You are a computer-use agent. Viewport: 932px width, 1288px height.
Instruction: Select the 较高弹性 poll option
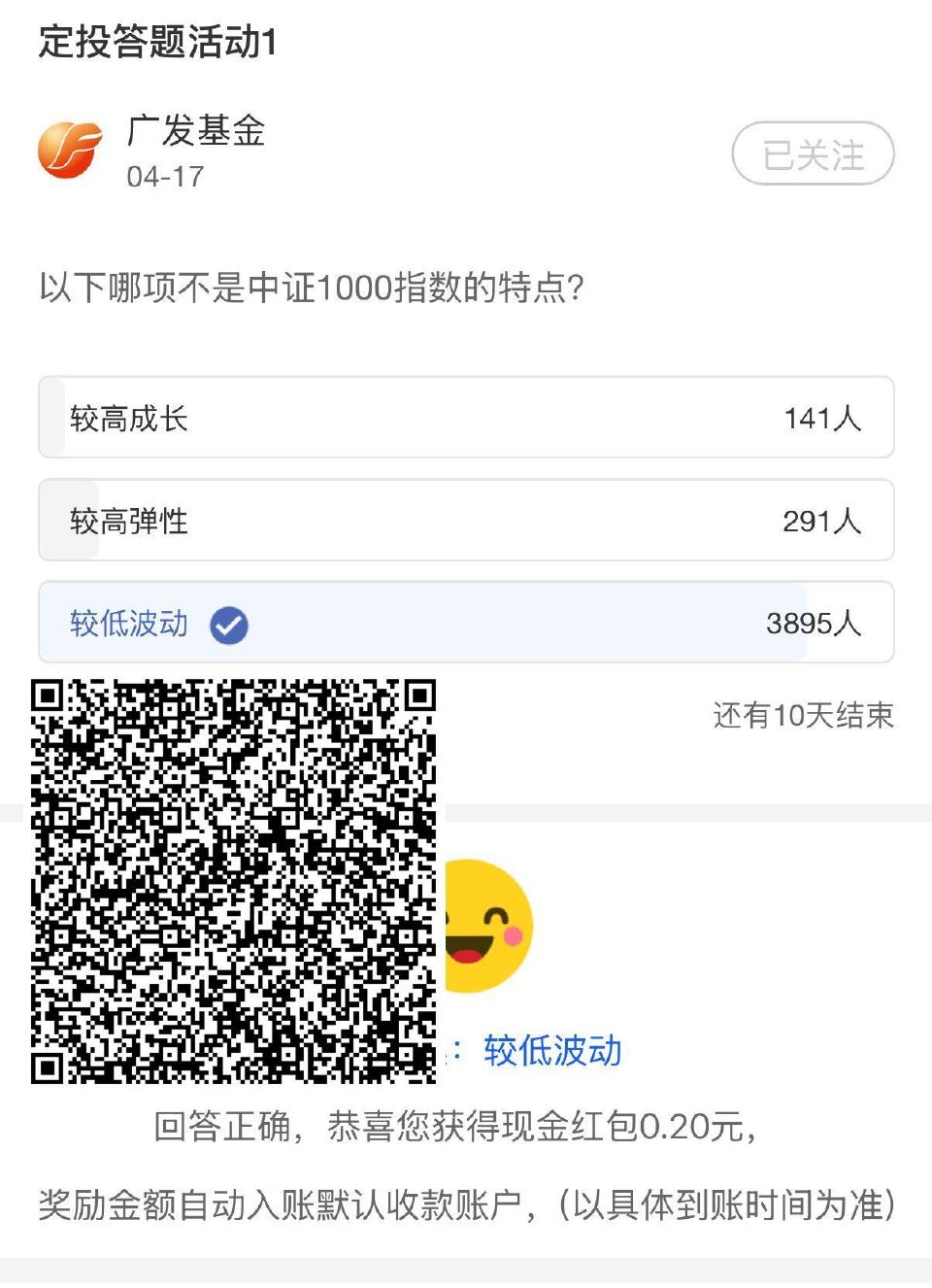[466, 522]
